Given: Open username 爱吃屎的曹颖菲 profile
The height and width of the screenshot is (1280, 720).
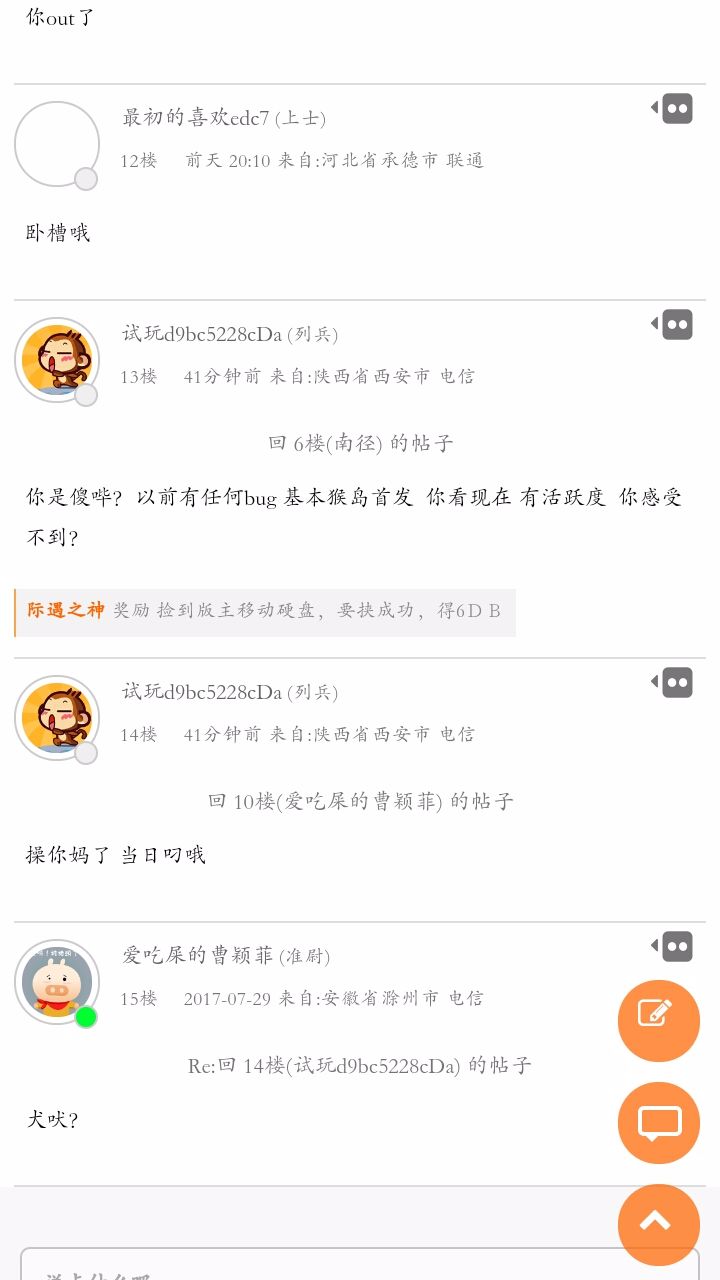Looking at the screenshot, I should point(198,956).
